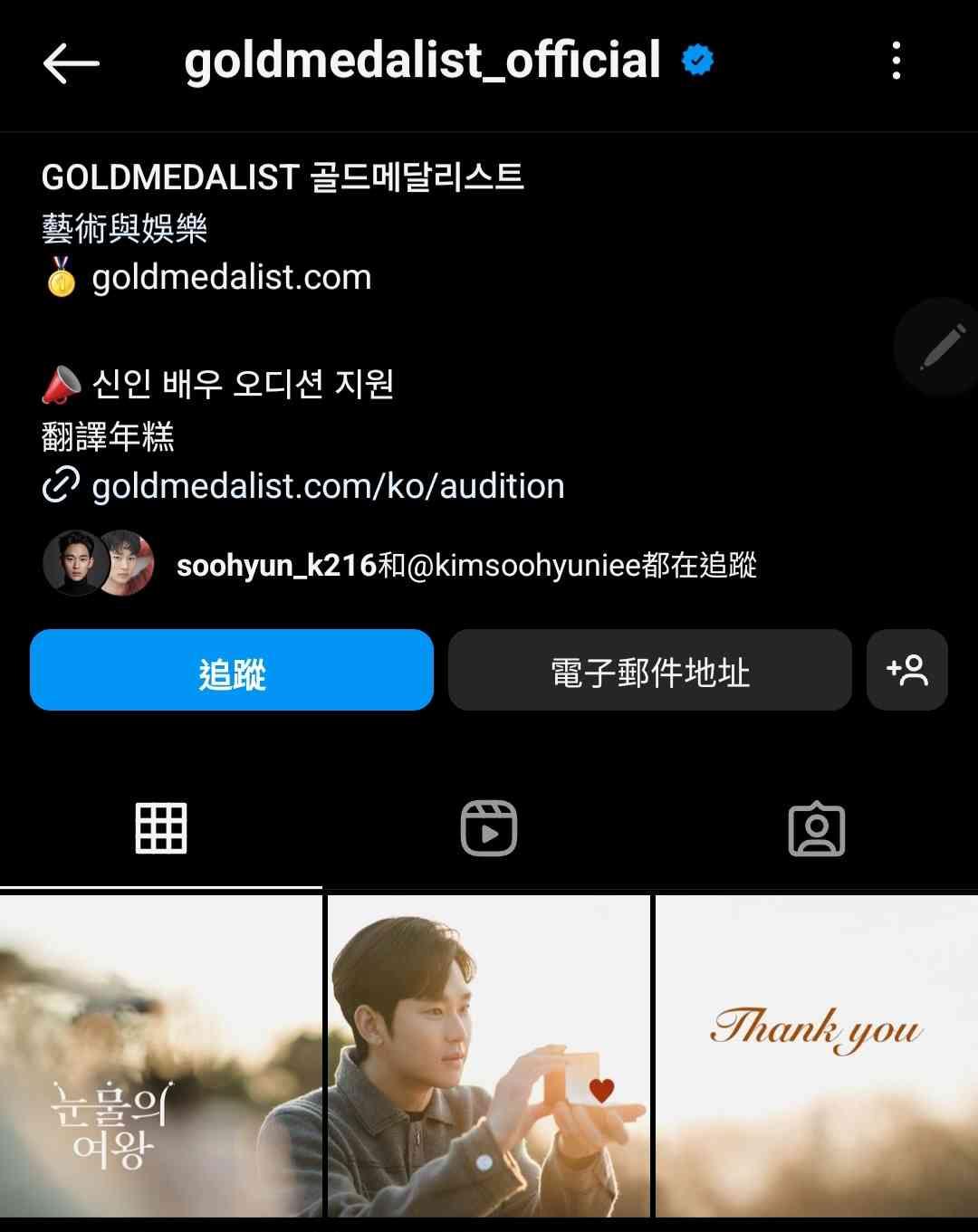This screenshot has width=978, height=1232.
Task: Switch to the tagged photos tab
Action: [816, 828]
